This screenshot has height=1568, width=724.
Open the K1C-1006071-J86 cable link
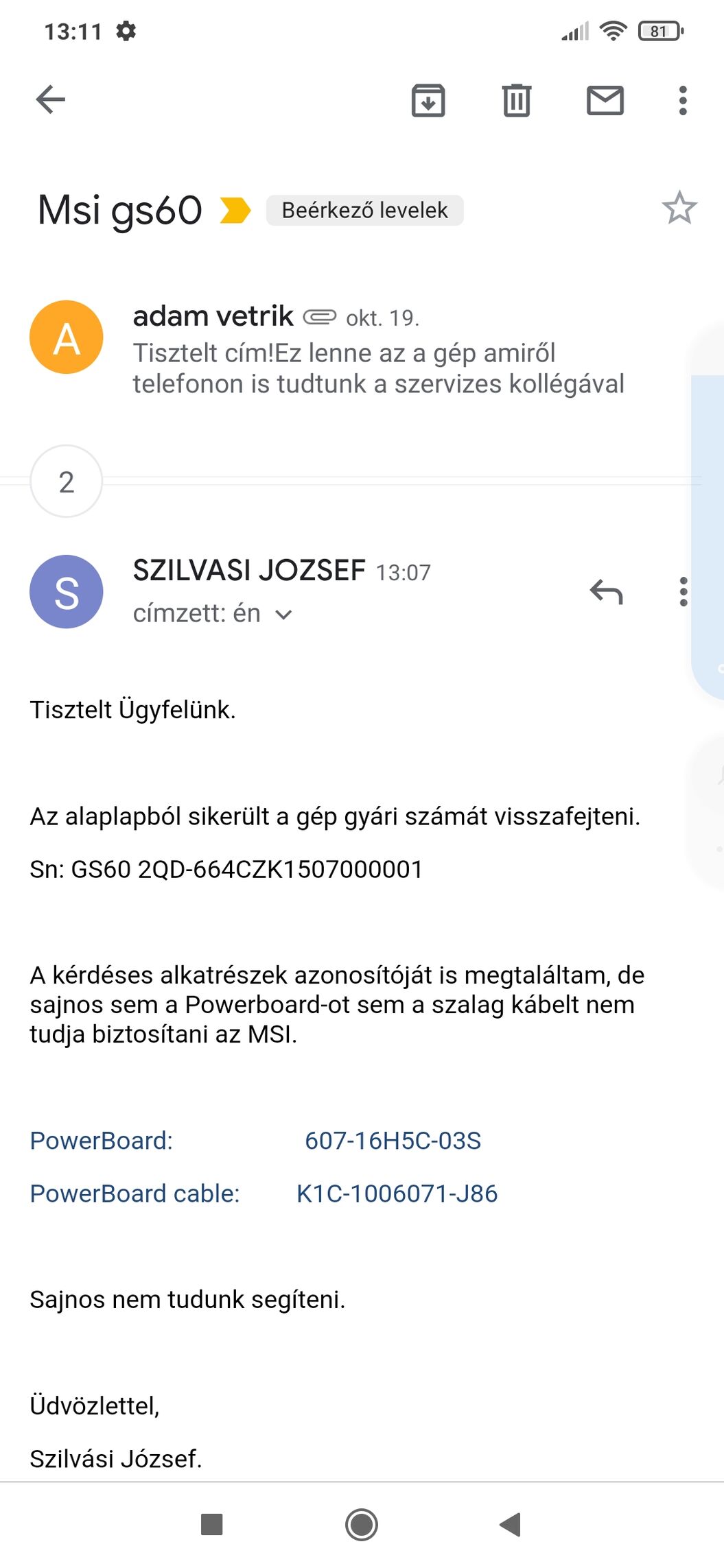[397, 1193]
